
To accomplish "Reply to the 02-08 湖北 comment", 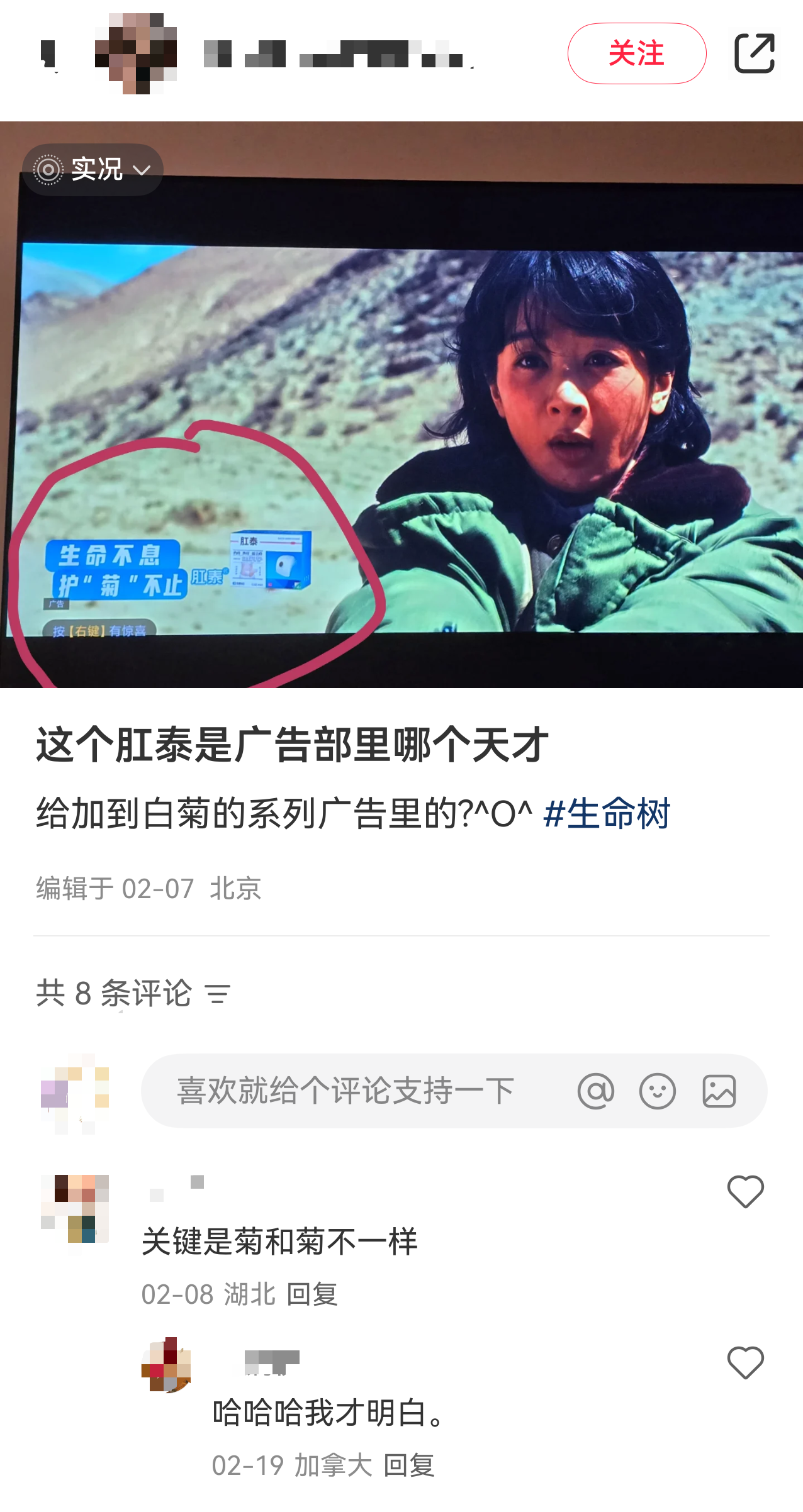I will pyautogui.click(x=312, y=1294).
